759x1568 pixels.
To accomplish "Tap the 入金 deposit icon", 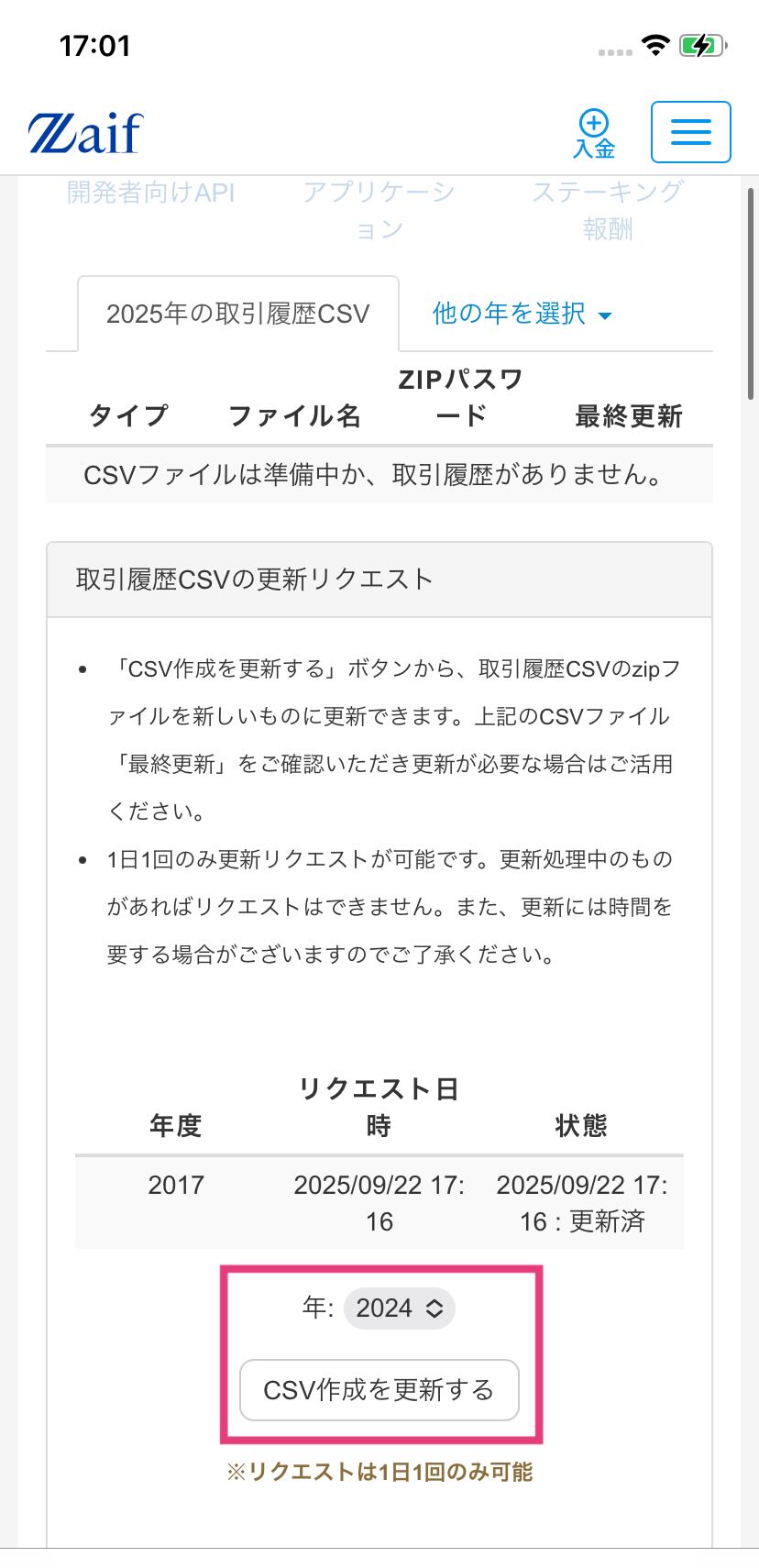I will tap(594, 133).
